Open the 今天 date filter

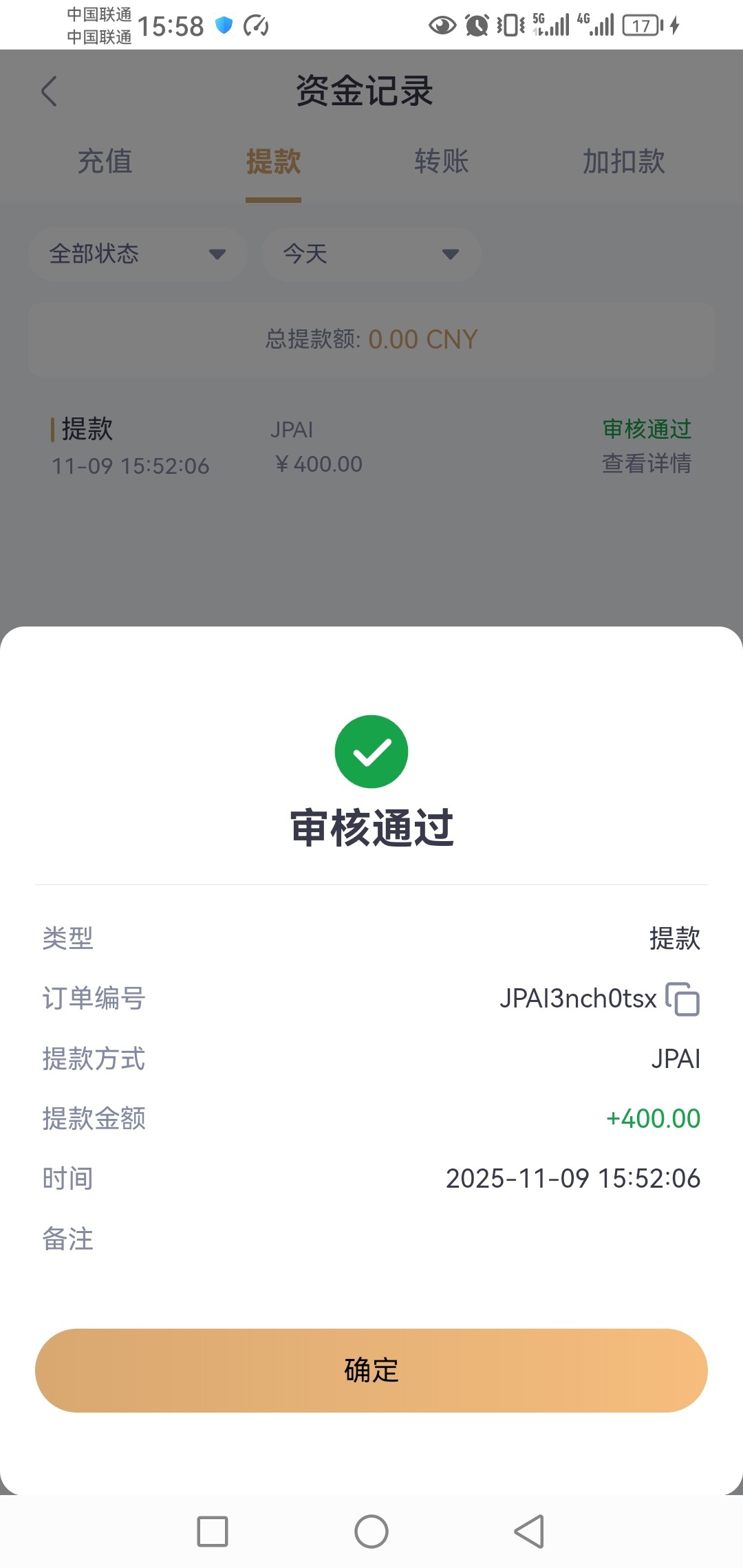pos(371,254)
